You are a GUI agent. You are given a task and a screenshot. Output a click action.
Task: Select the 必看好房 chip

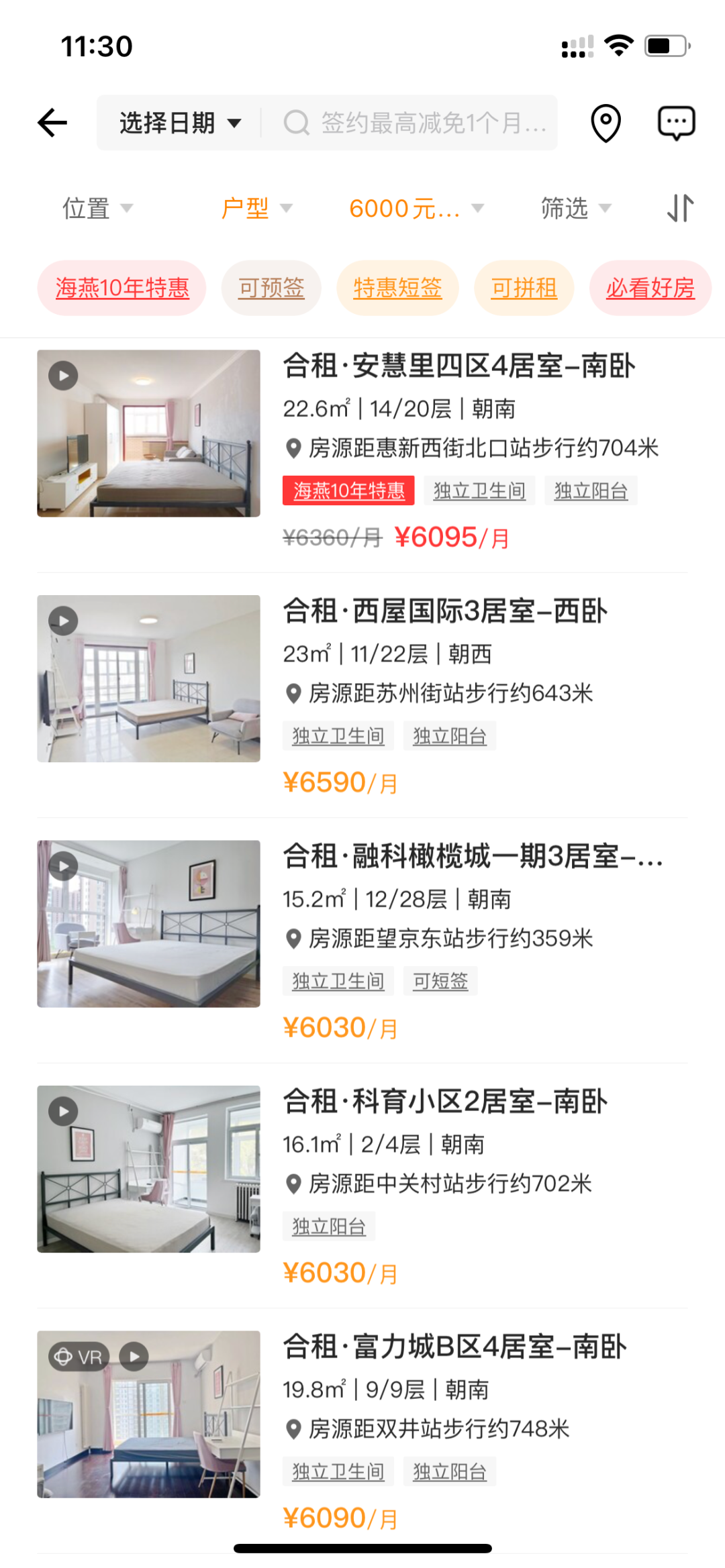tap(650, 288)
